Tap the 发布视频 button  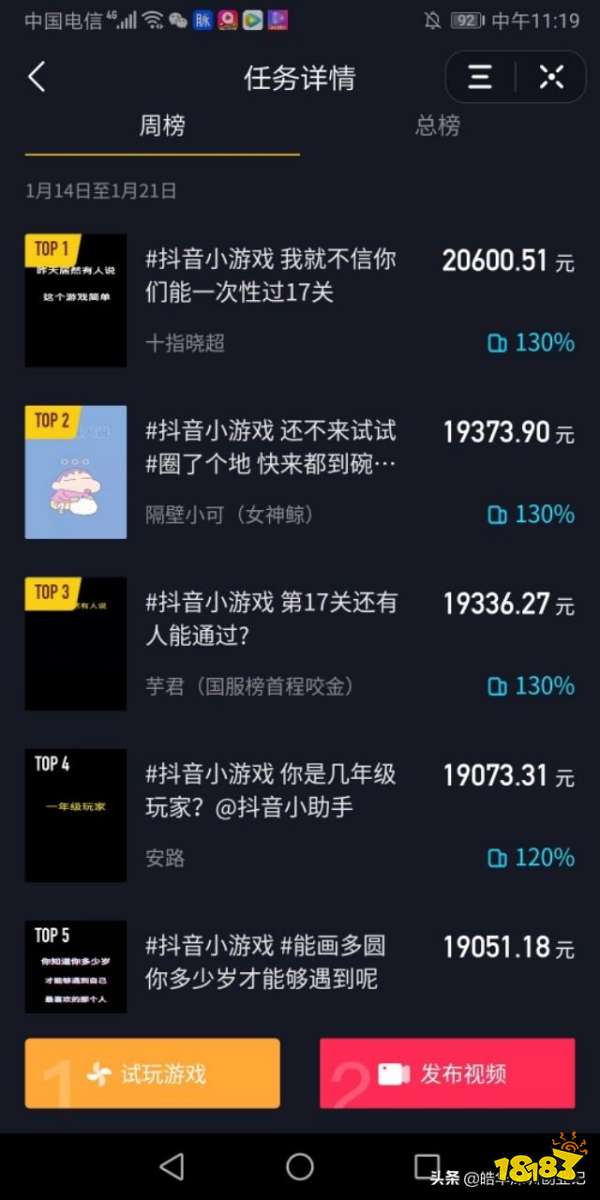pyautogui.click(x=447, y=1074)
